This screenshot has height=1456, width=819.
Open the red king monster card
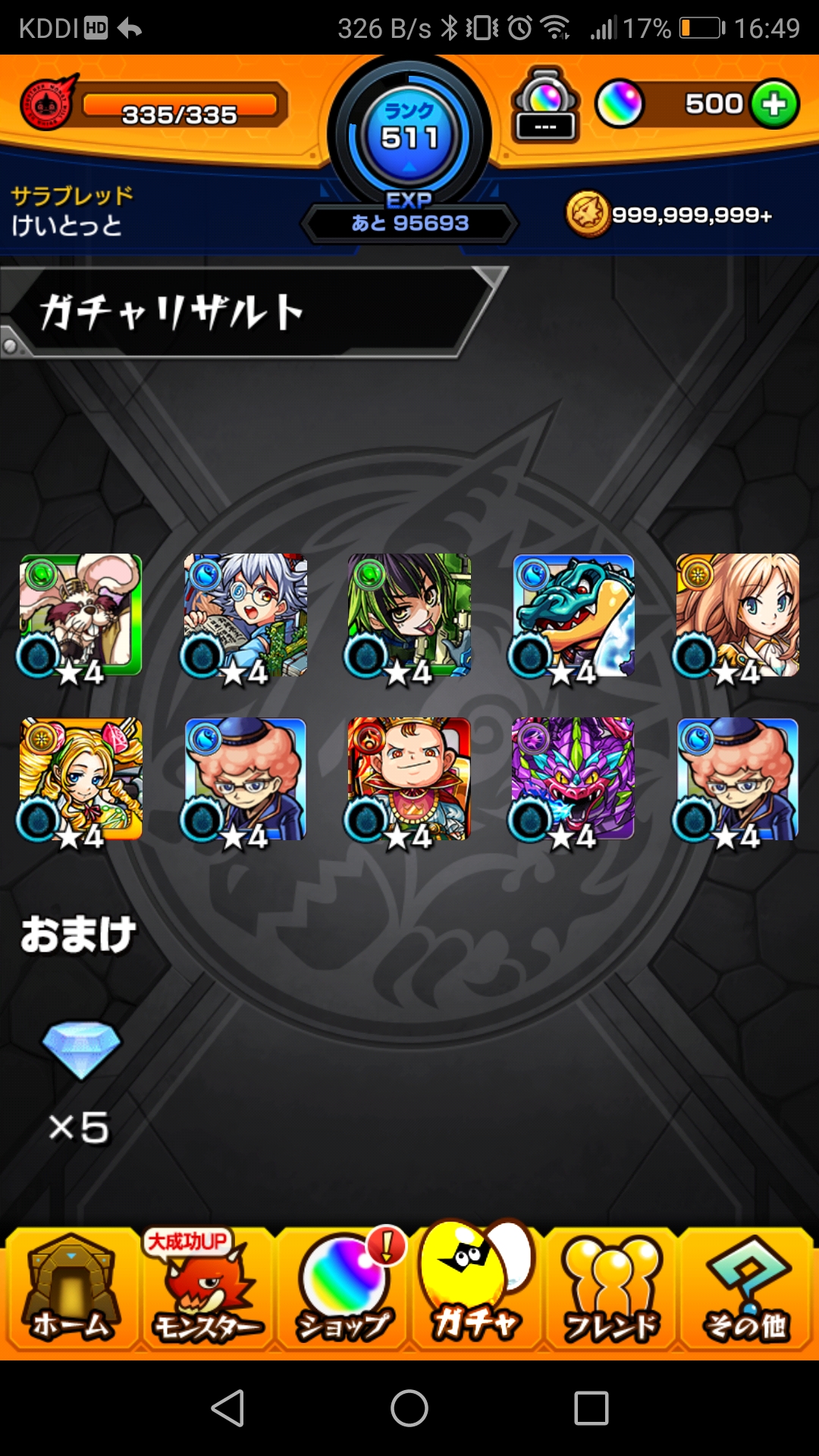409,780
